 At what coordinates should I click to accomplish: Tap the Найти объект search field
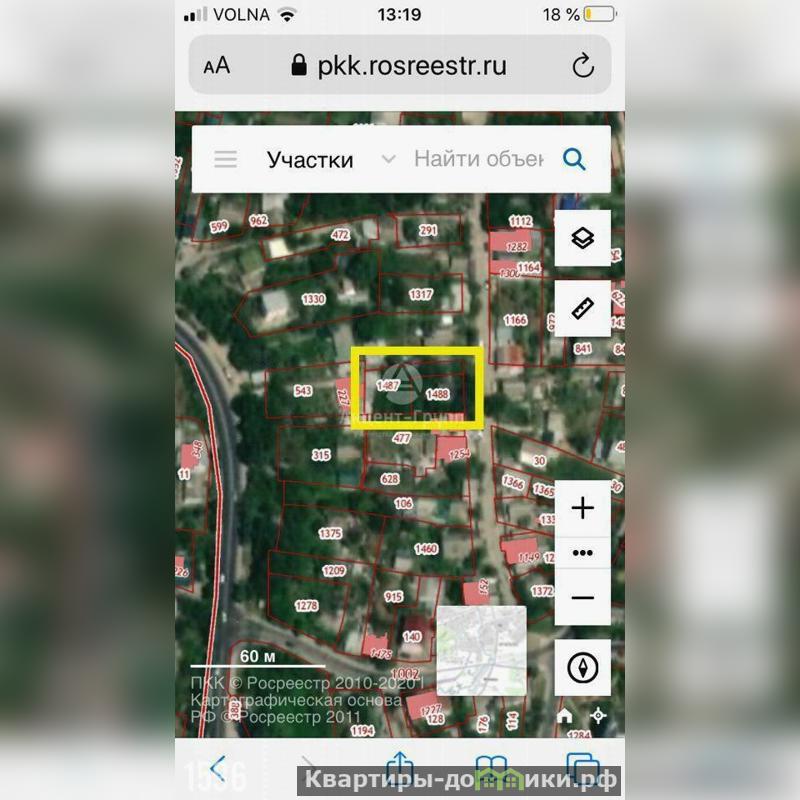pos(478,160)
